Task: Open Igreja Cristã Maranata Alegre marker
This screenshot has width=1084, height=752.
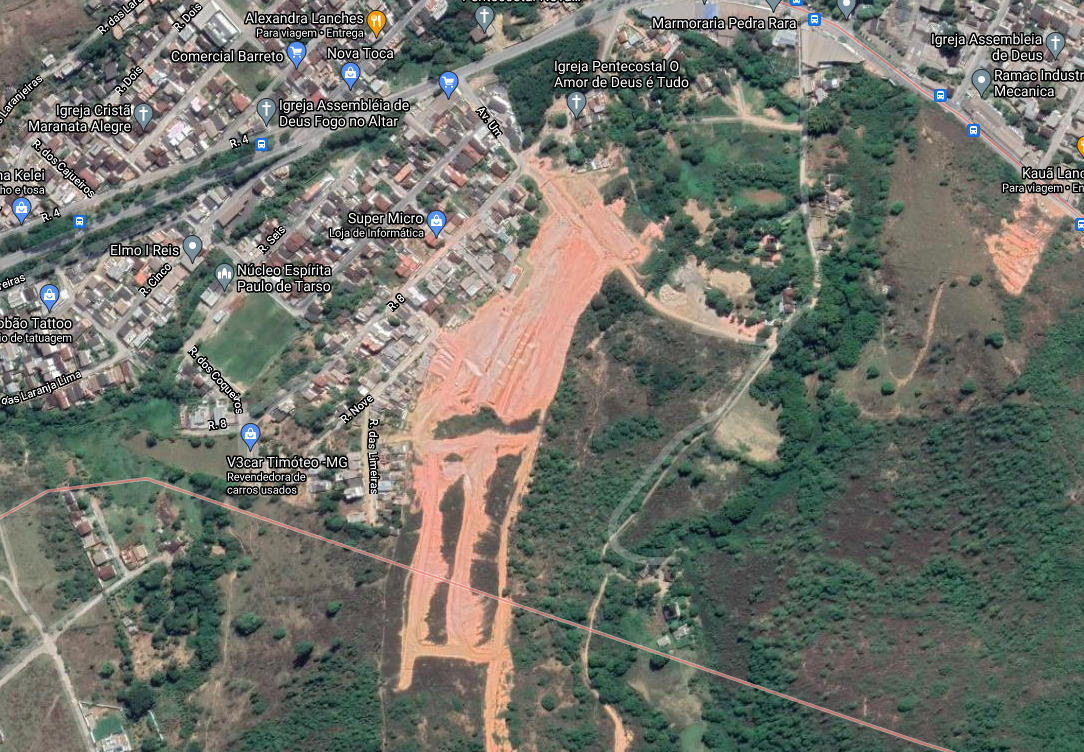Action: [144, 114]
